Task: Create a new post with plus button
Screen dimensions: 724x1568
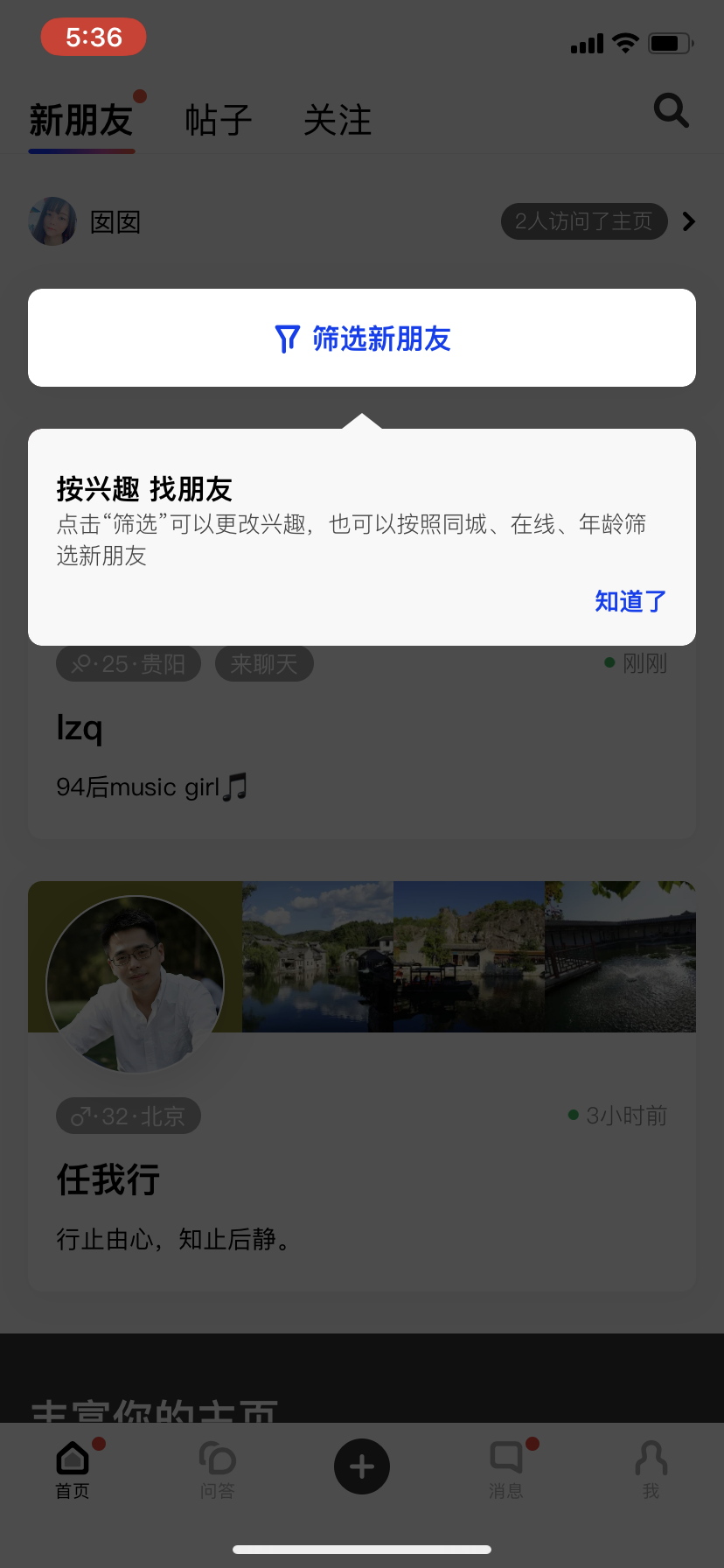Action: (362, 1466)
